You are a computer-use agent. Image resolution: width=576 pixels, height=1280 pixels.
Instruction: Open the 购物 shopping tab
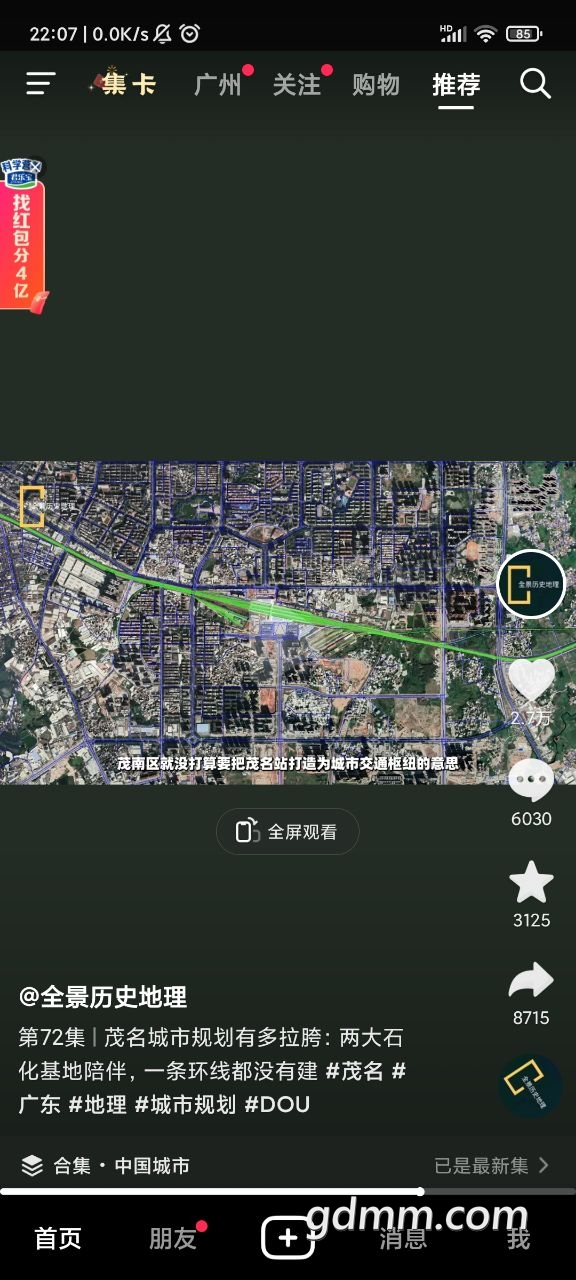point(376,85)
